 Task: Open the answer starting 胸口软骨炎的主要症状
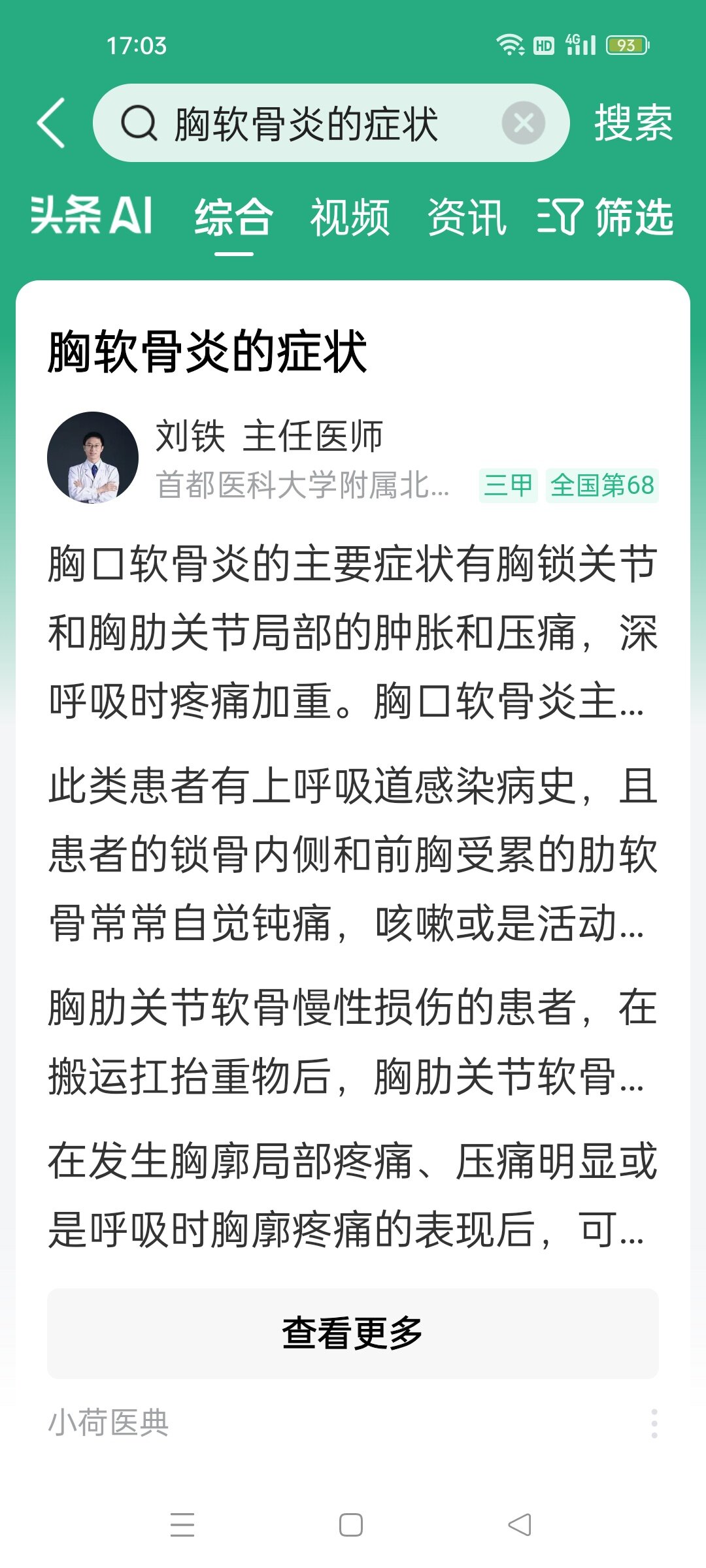click(352, 632)
